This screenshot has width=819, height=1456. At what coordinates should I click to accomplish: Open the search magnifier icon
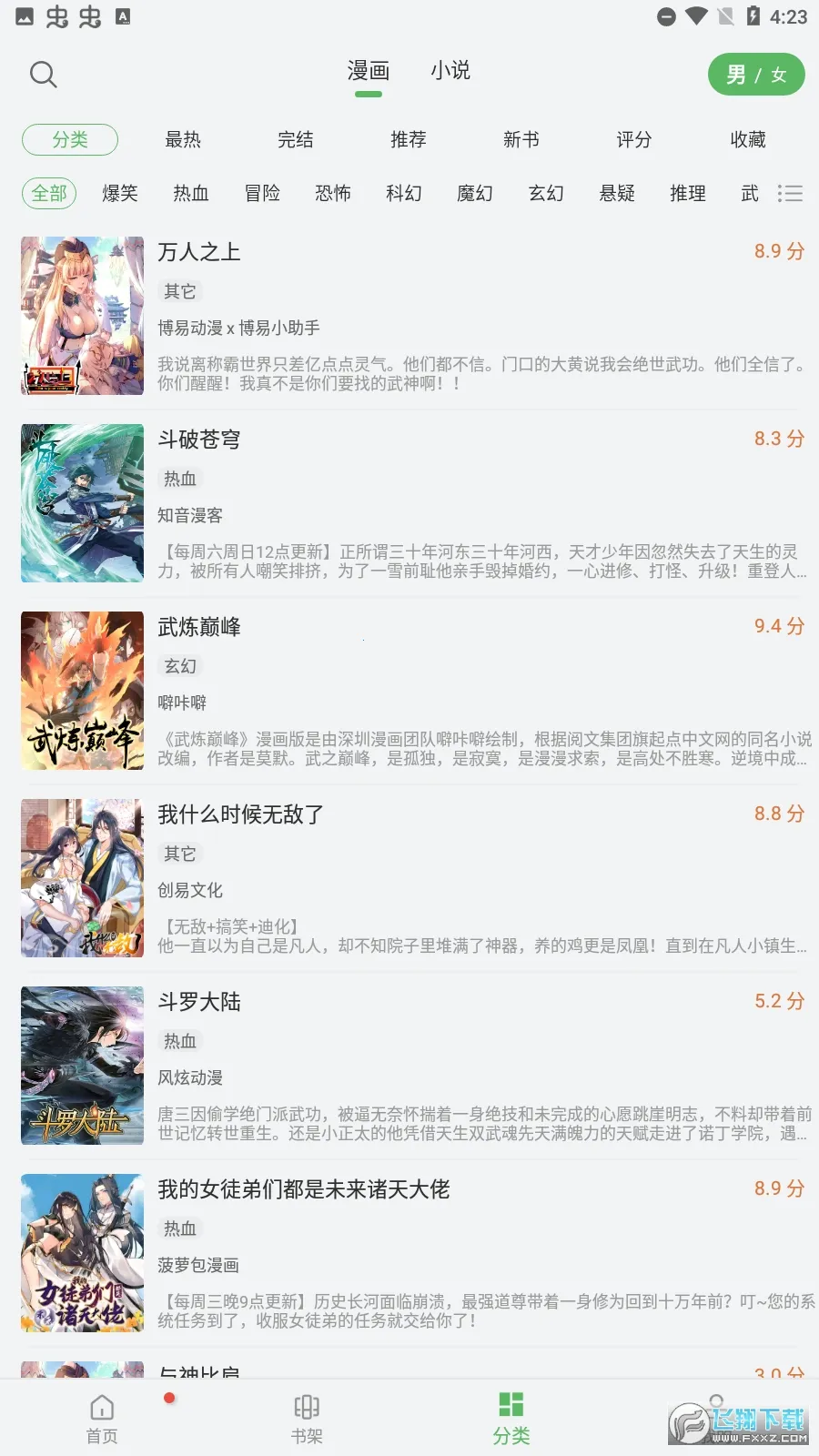coord(43,74)
